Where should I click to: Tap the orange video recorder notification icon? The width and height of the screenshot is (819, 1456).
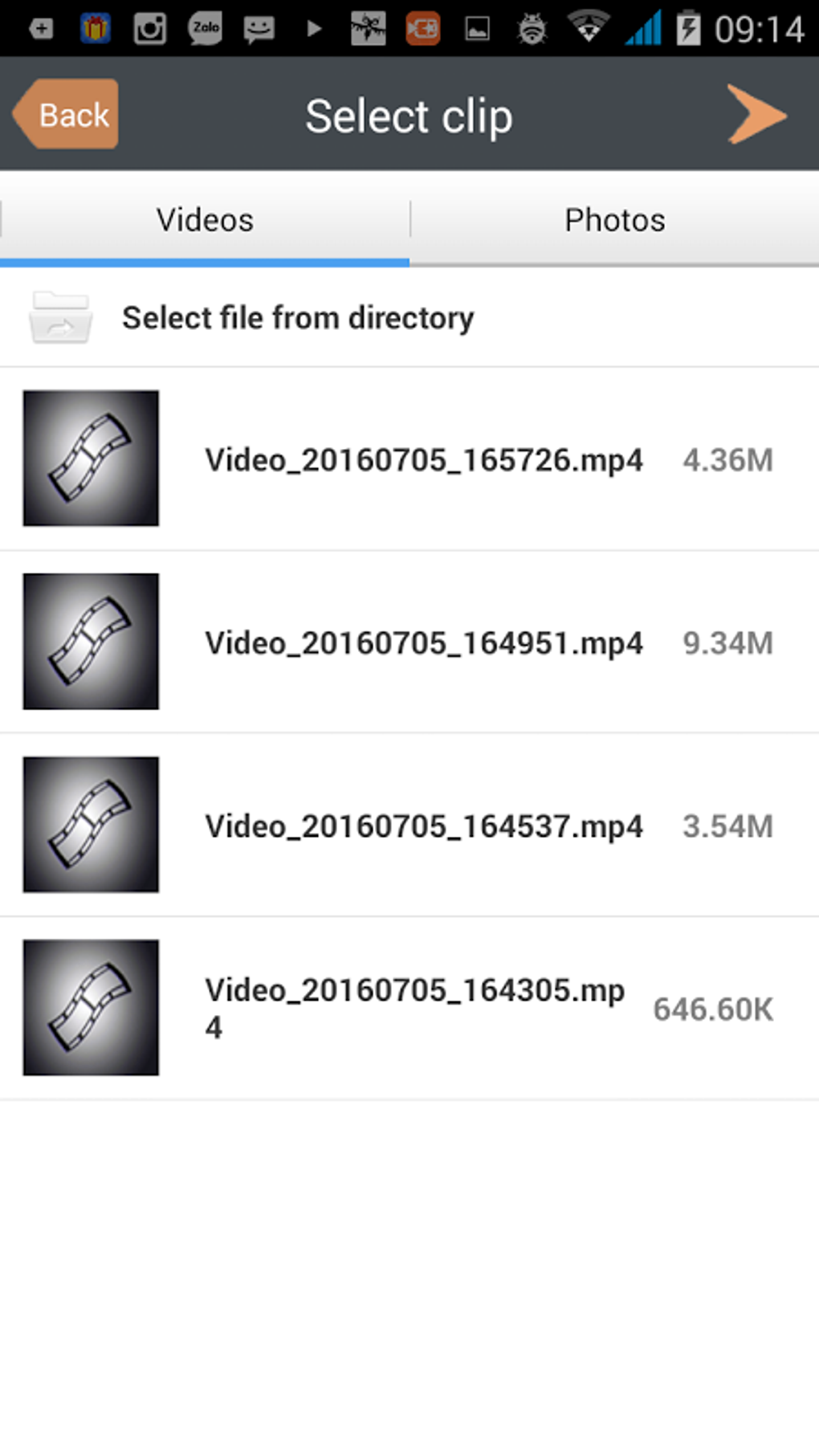coord(422,28)
